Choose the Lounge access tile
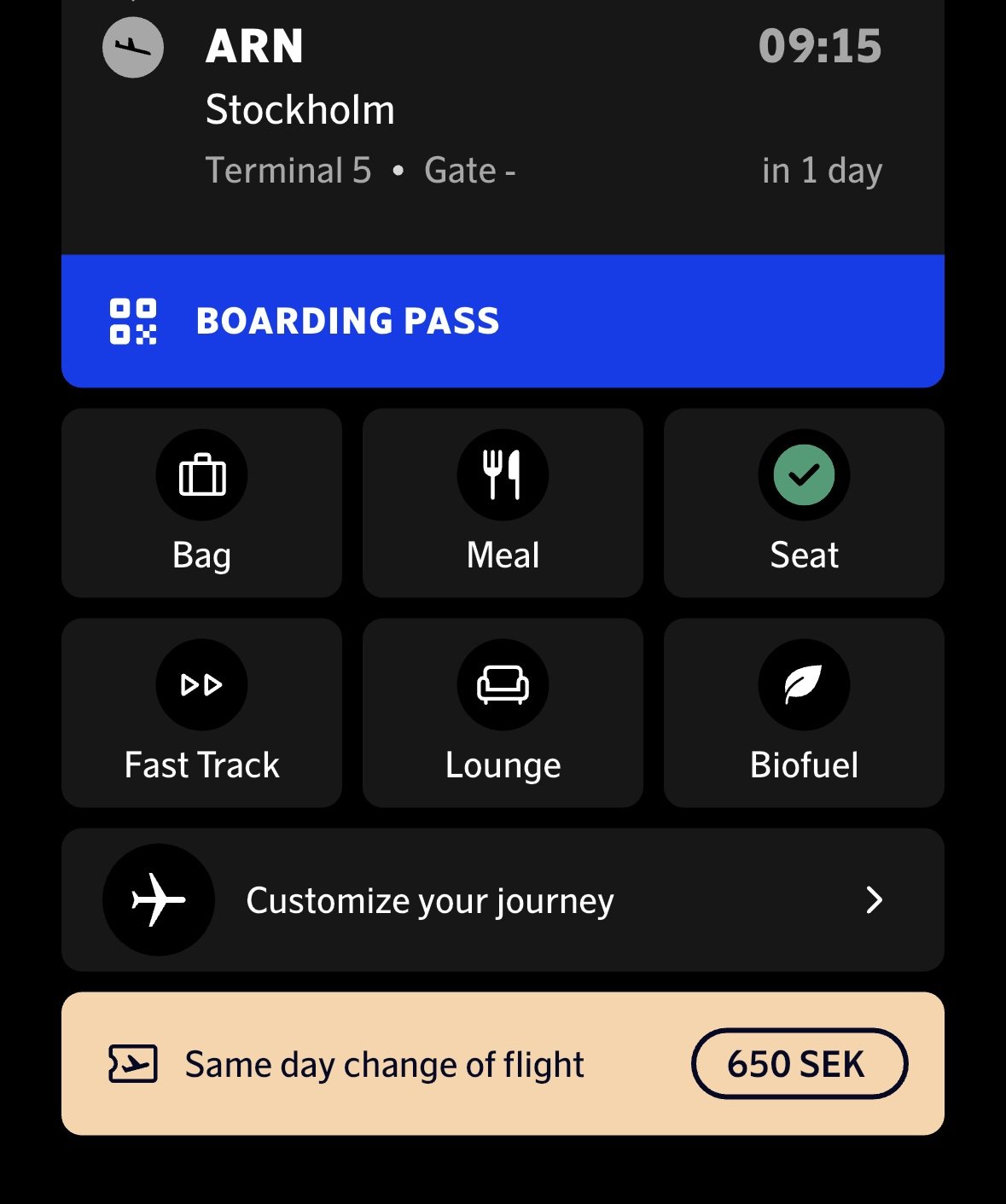1006x1204 pixels. click(x=503, y=713)
